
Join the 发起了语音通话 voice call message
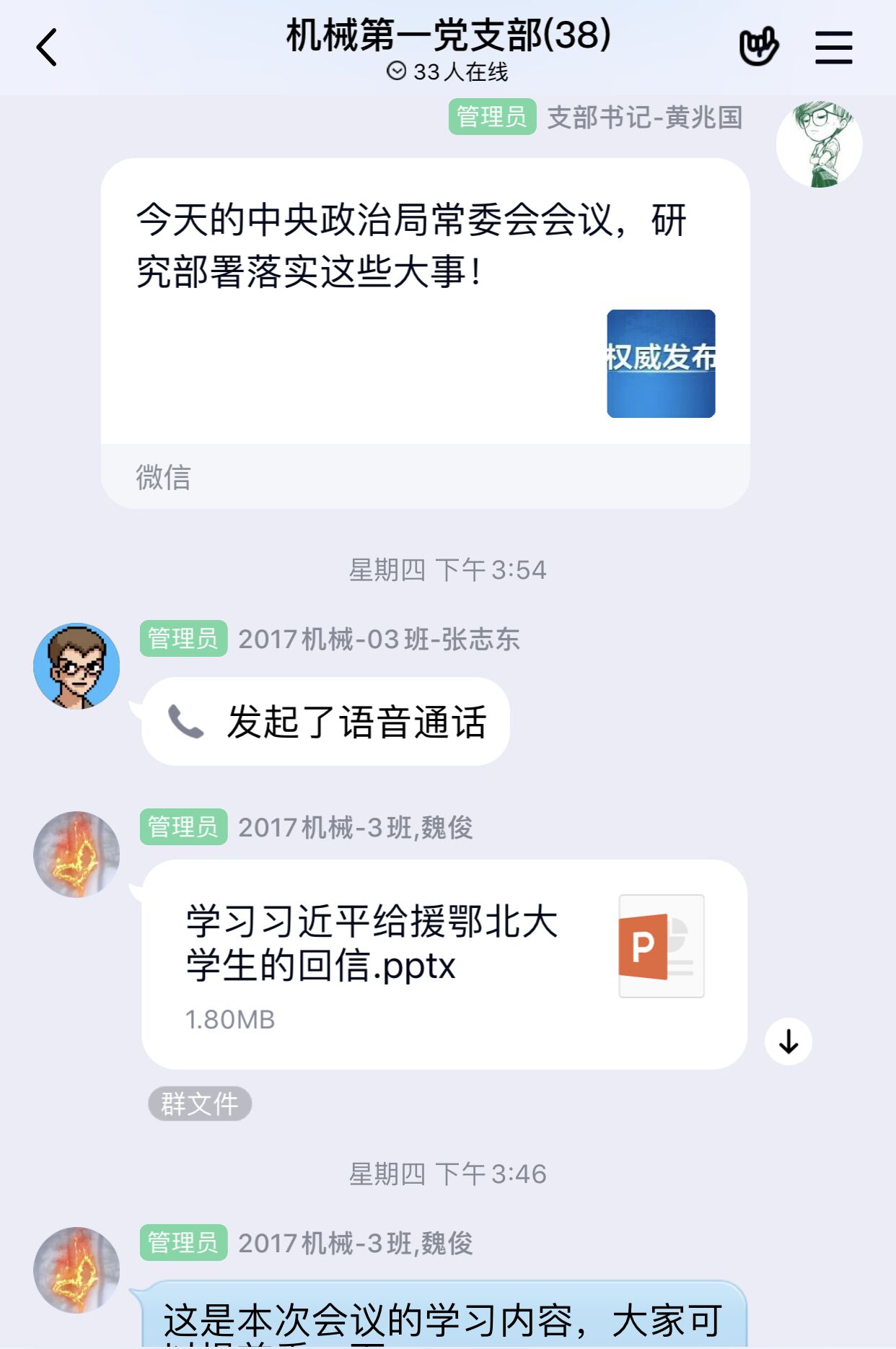pyautogui.click(x=326, y=722)
